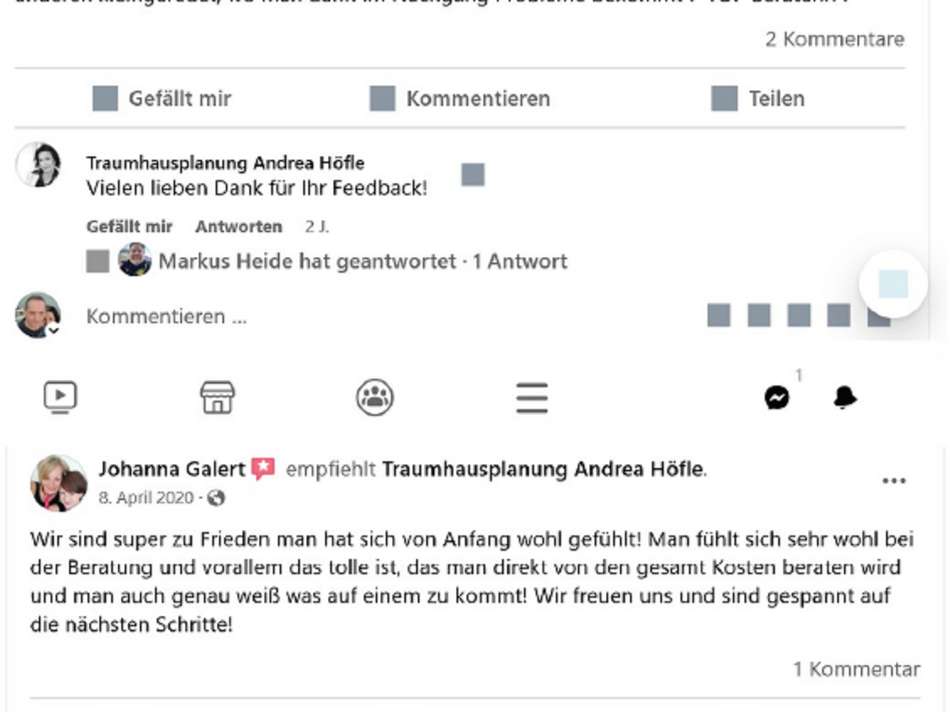Reply to Andrea Höfle's comment via Antworten
The image size is (950, 712).
click(238, 227)
